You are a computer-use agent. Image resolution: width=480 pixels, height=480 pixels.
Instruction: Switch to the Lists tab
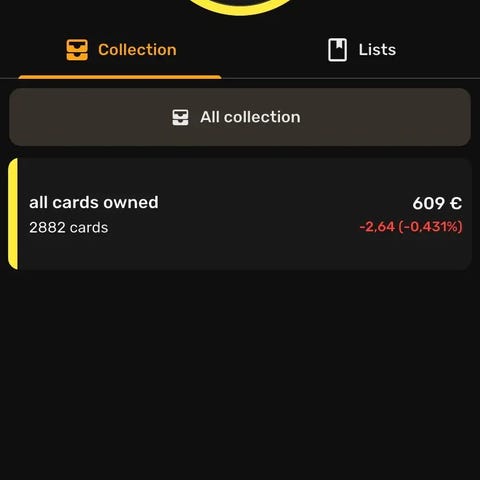tap(362, 50)
